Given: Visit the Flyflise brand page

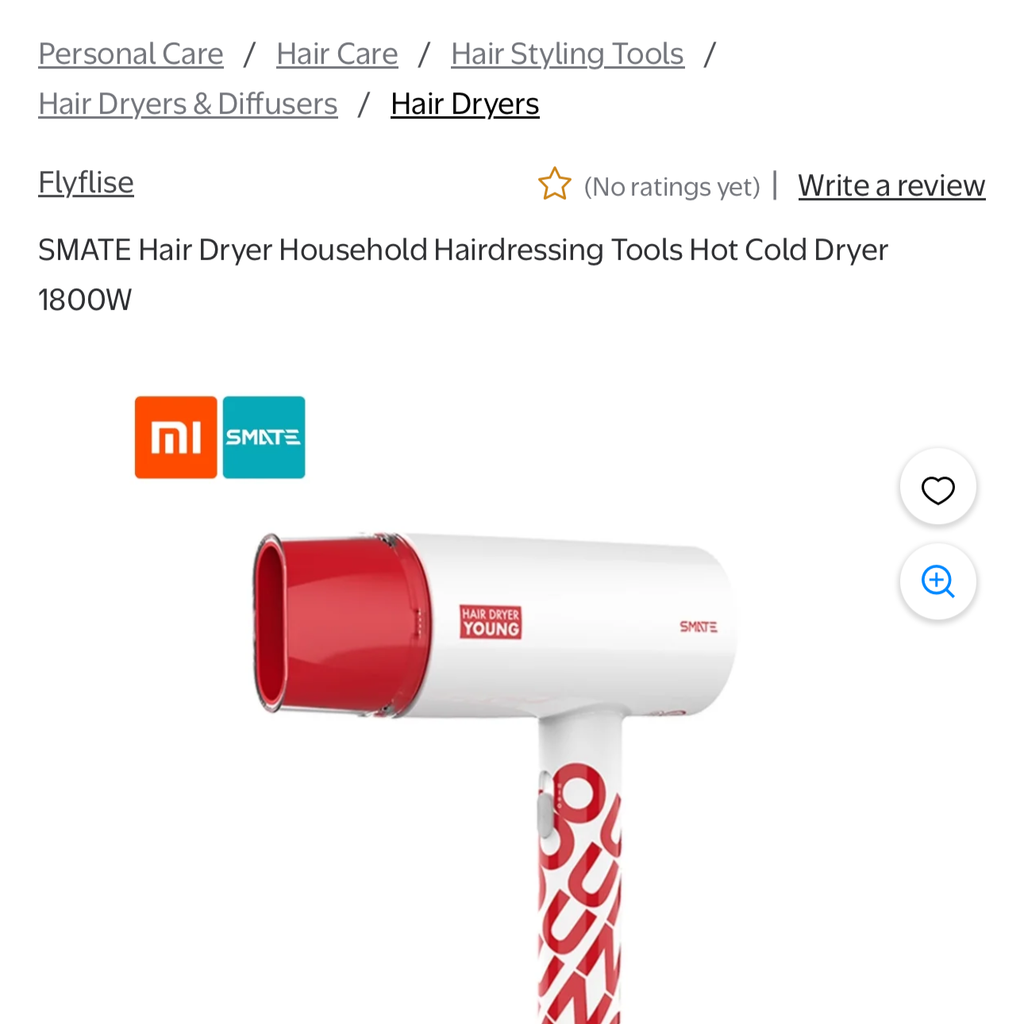Looking at the screenshot, I should (86, 183).
